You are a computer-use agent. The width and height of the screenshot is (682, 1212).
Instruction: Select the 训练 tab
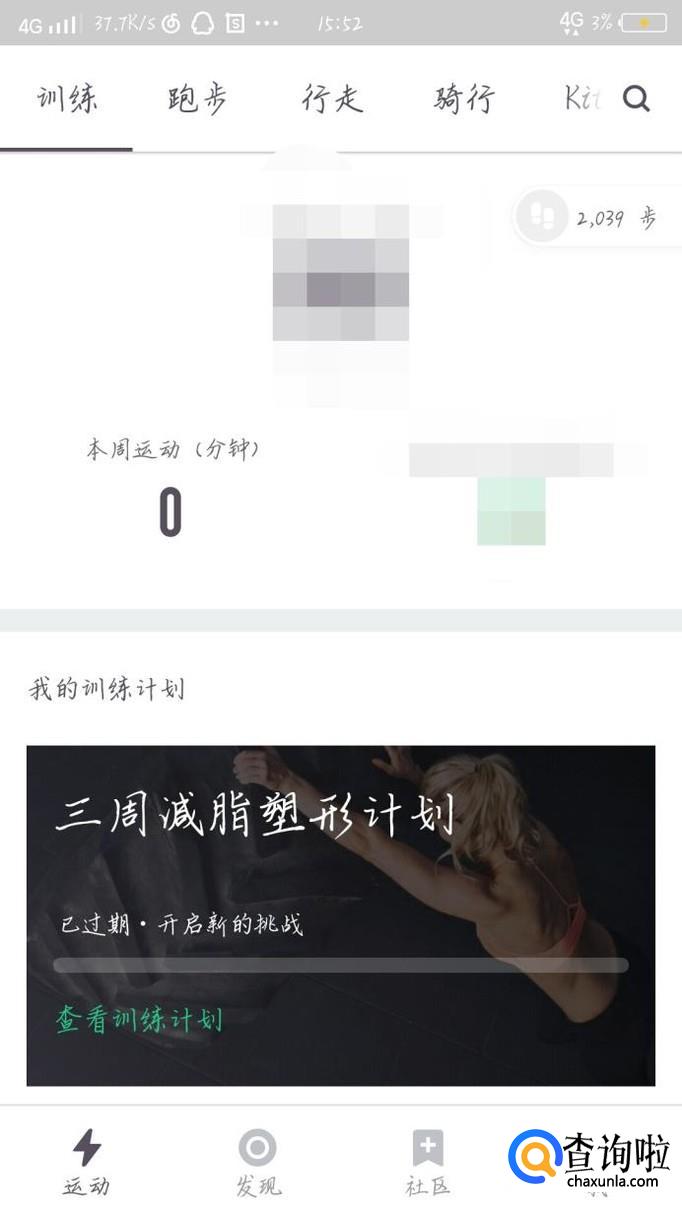[67, 99]
